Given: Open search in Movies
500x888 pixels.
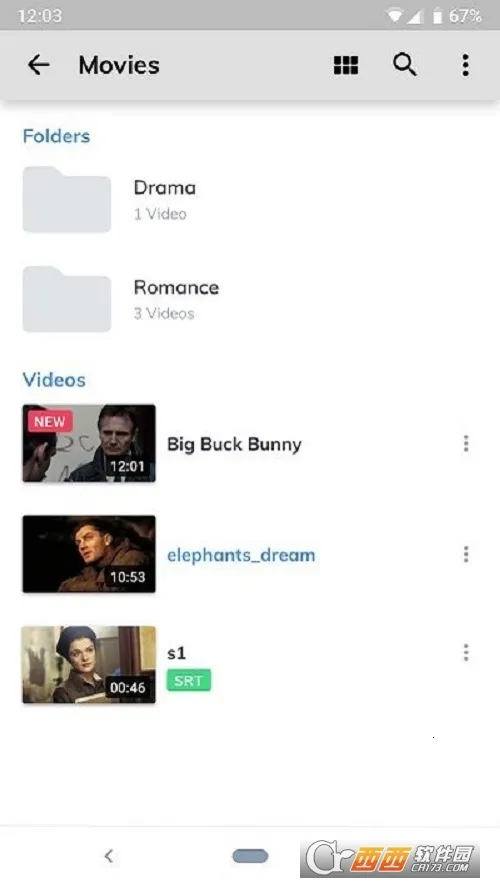Looking at the screenshot, I should click(x=405, y=65).
